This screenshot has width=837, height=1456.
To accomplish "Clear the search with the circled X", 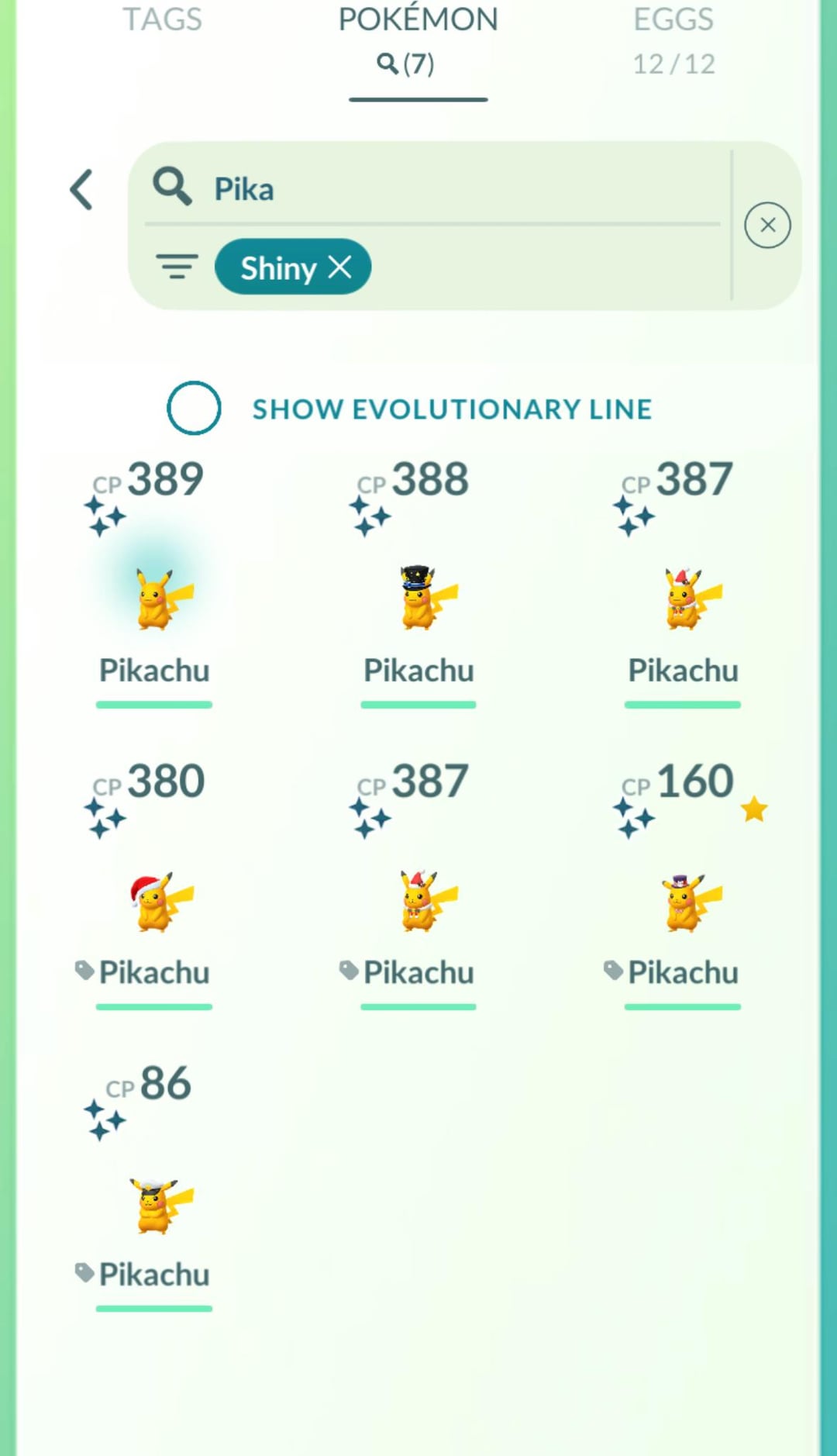I will pyautogui.click(x=767, y=226).
